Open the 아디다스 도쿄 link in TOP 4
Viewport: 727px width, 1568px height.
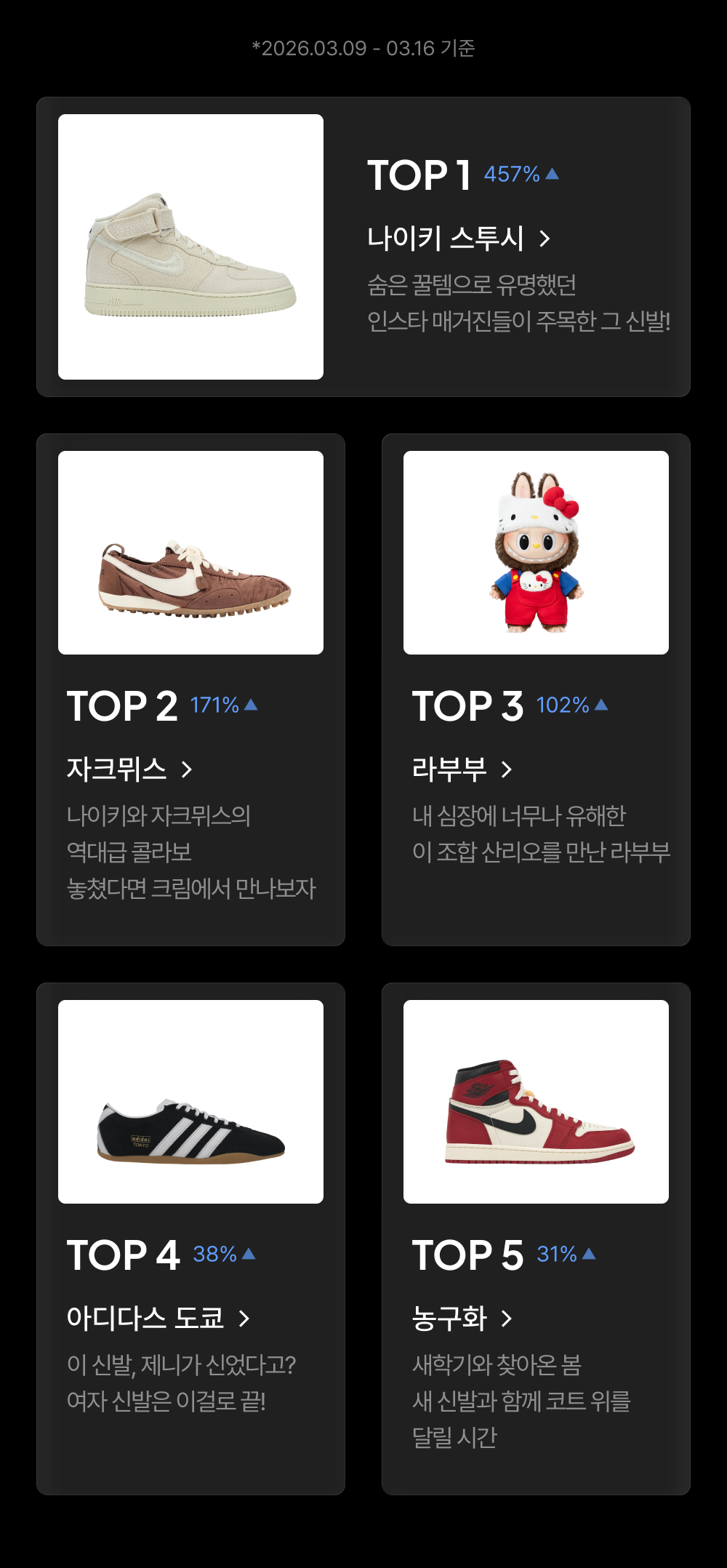(158, 1318)
